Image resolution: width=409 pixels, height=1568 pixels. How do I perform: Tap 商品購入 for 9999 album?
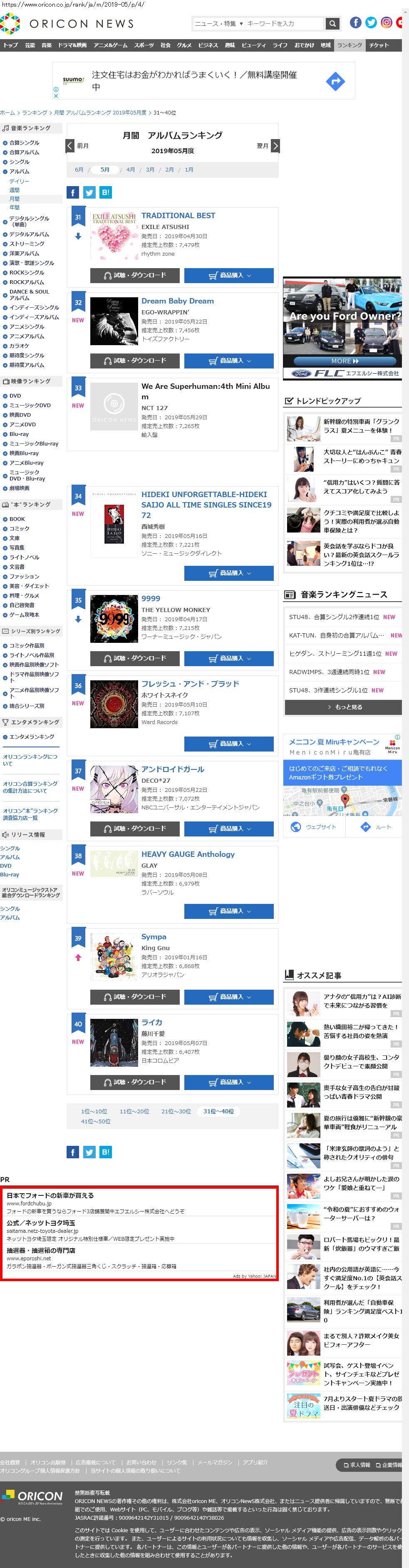pyautogui.click(x=229, y=659)
